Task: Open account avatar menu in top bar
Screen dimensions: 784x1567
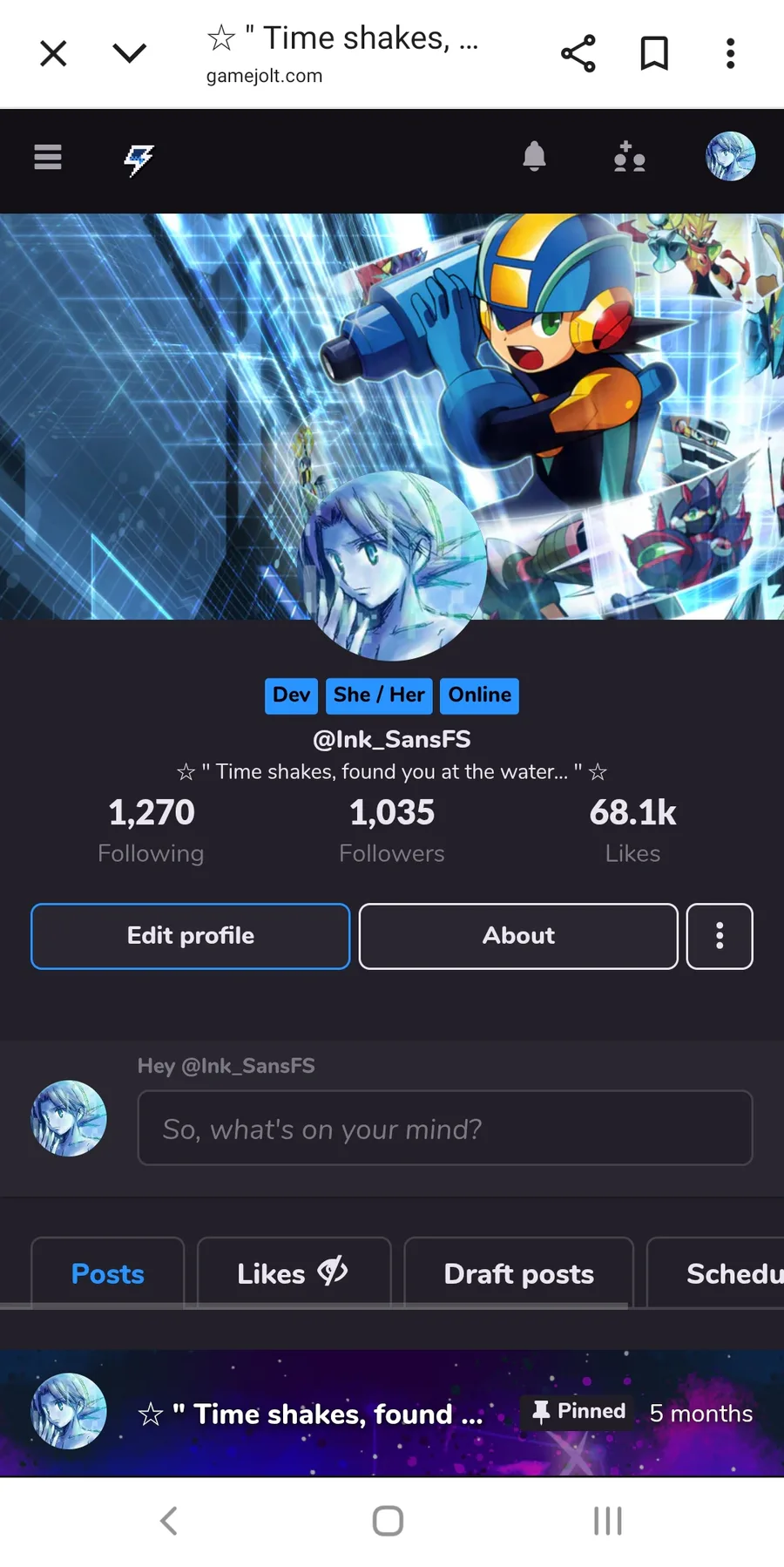Action: 730,157
